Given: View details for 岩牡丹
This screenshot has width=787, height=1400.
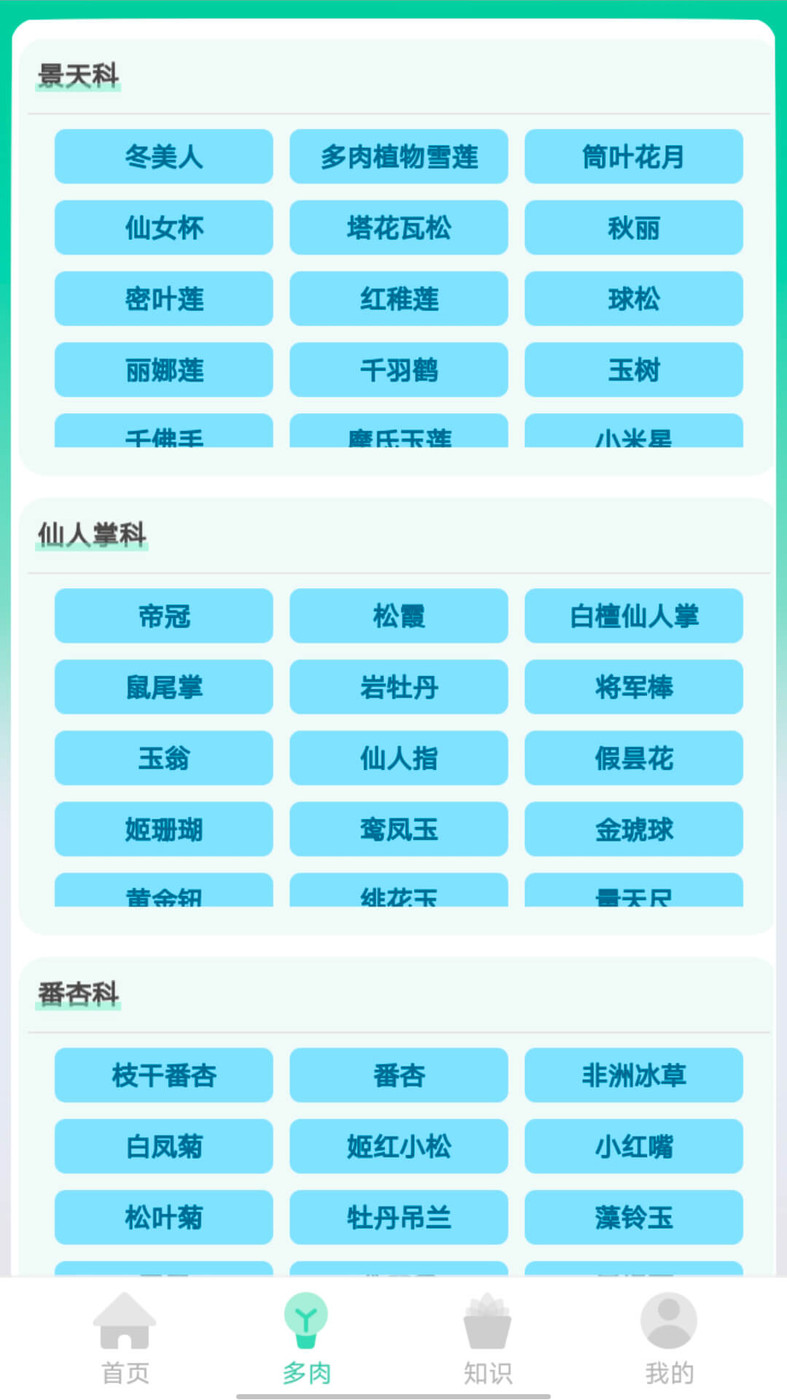Looking at the screenshot, I should (399, 687).
